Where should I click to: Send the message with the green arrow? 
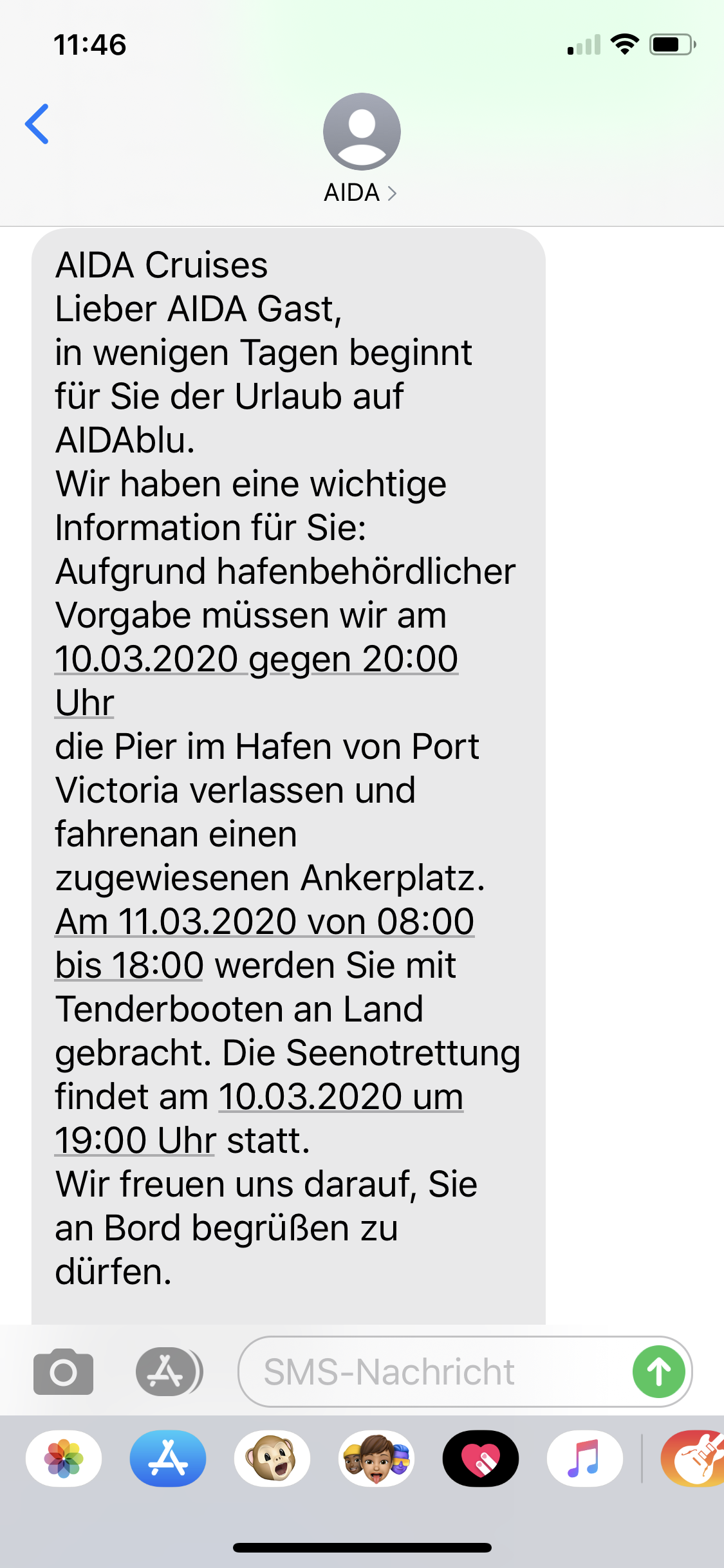658,1372
